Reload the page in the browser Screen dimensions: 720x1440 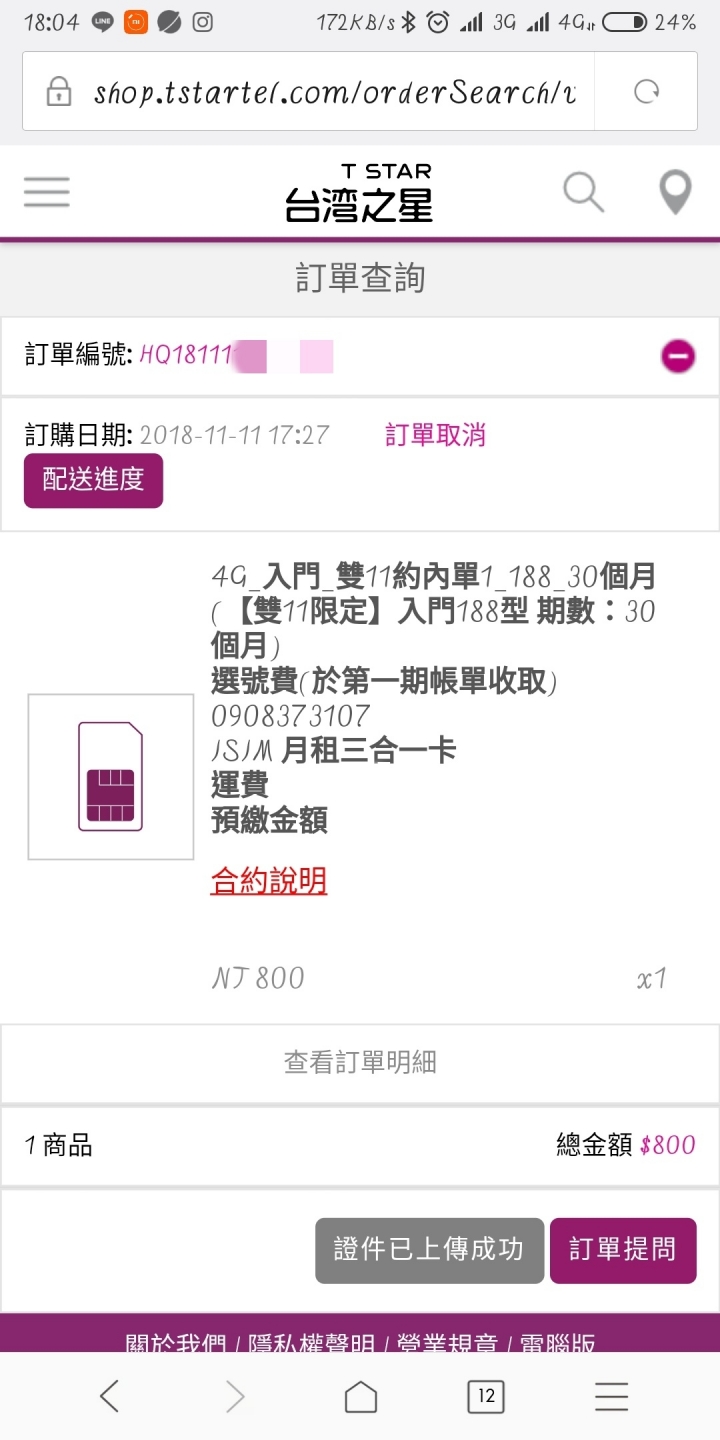[647, 92]
